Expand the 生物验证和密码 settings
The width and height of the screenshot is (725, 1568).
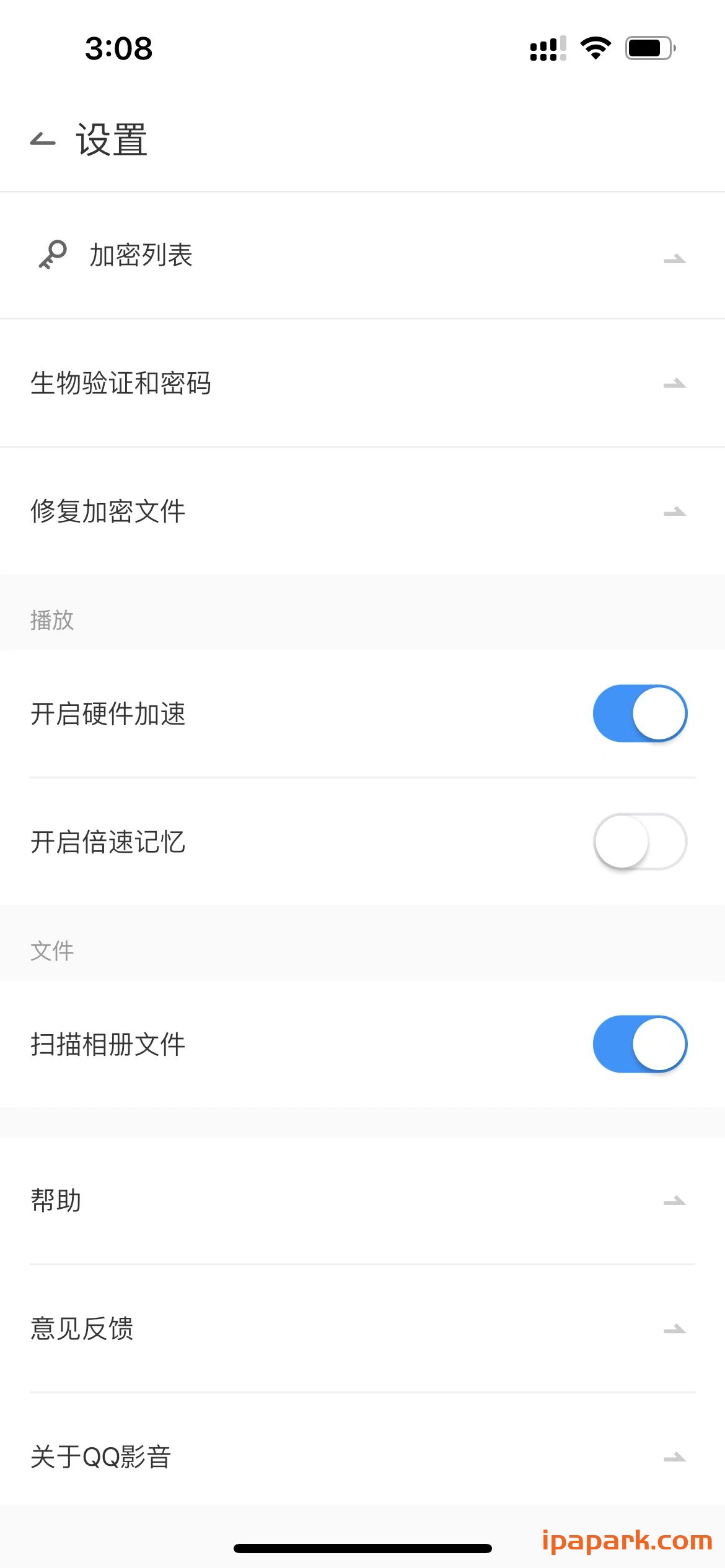pyautogui.click(x=122, y=383)
